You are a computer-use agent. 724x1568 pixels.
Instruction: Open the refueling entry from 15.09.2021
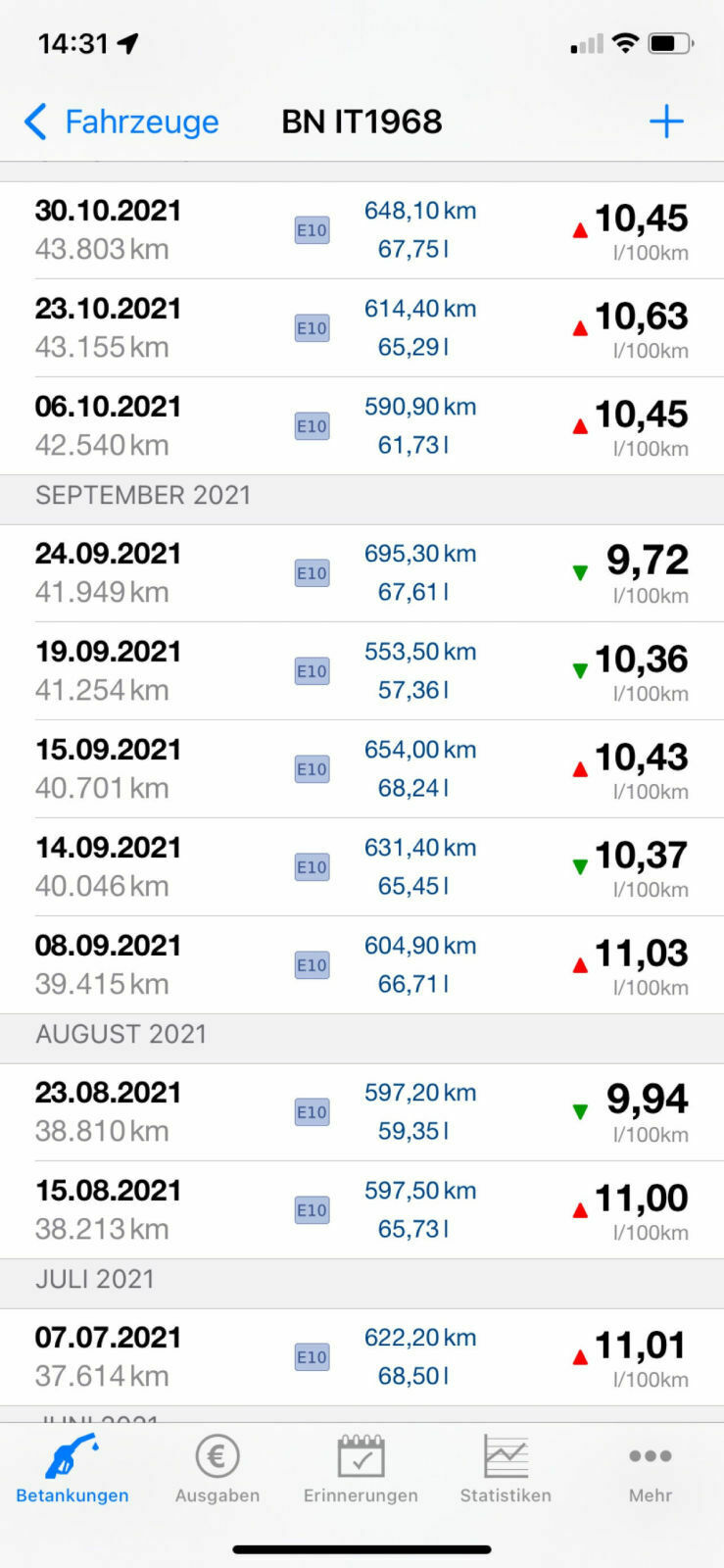point(362,769)
